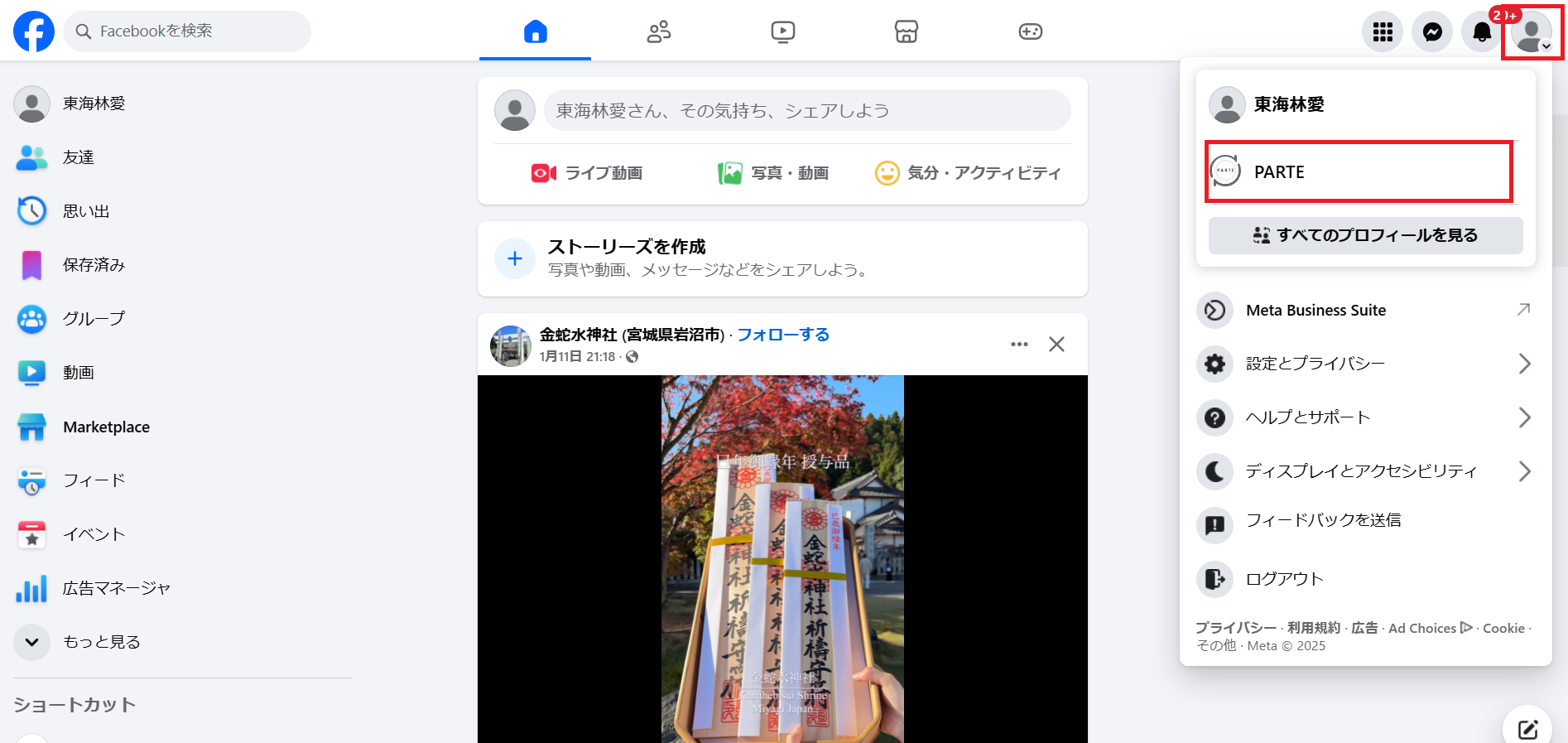The image size is (1568, 743).
Task: Tap すべてのプロフィールを見る button
Action: point(1365,235)
